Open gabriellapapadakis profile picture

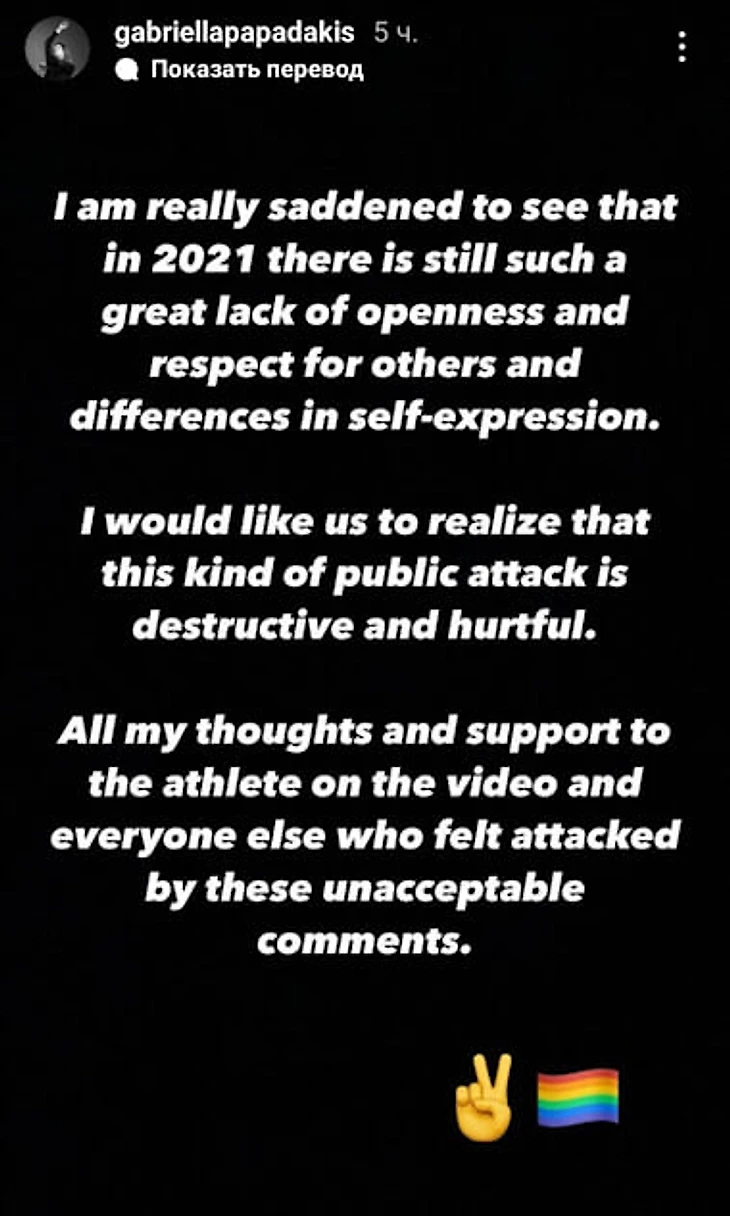(x=57, y=50)
